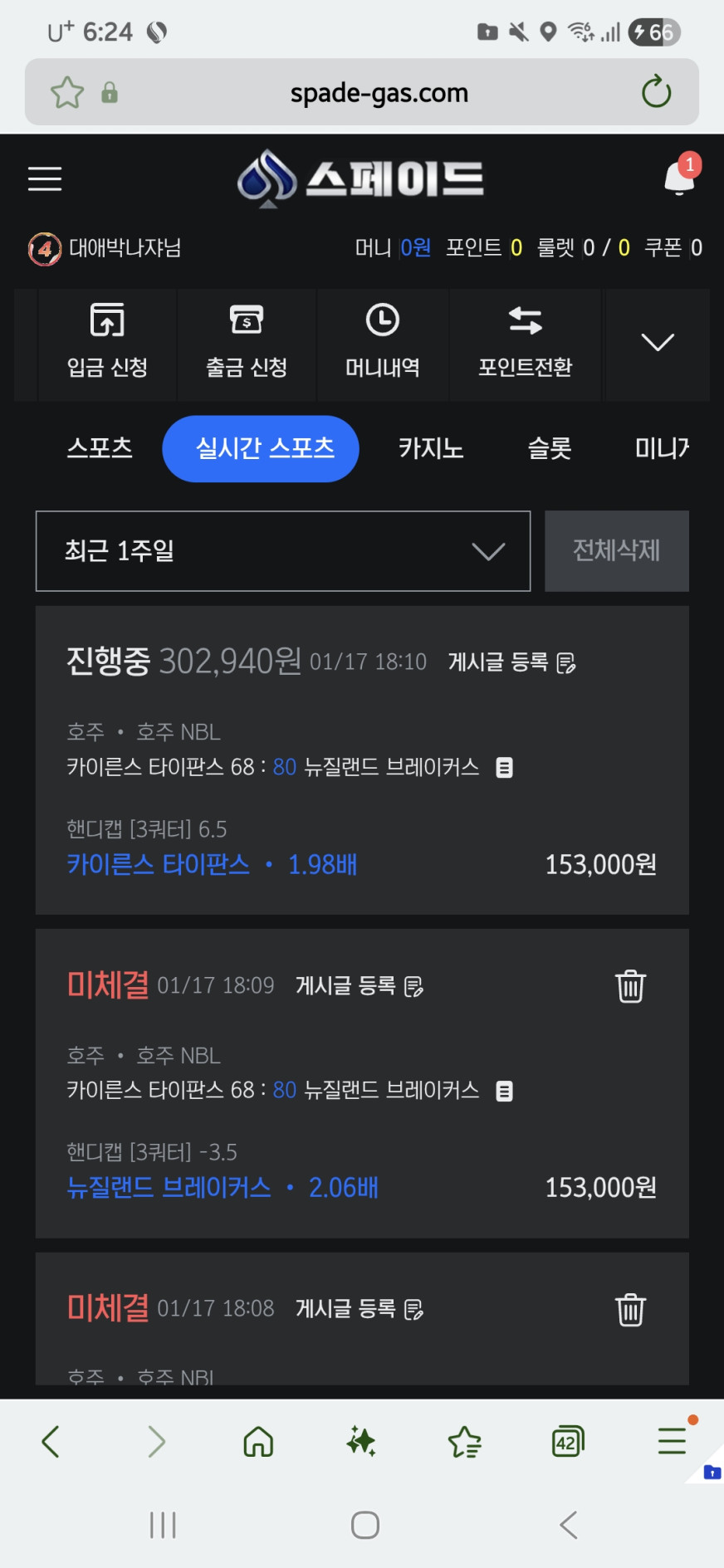Delete the 미체결 bet from 18:09
Viewport: 724px width, 1568px height.
click(x=630, y=986)
